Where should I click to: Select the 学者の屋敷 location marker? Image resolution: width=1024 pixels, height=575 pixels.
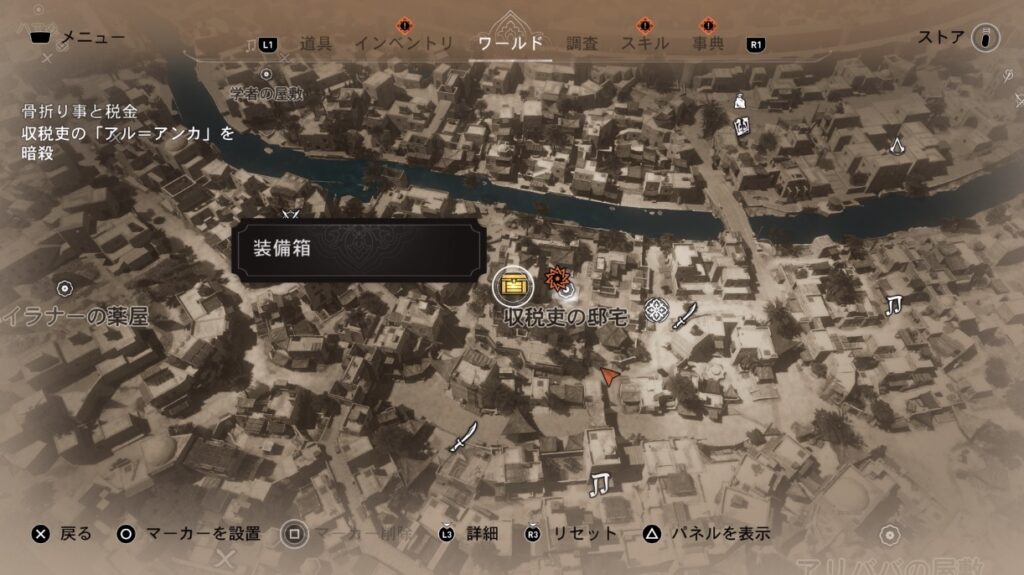266,75
